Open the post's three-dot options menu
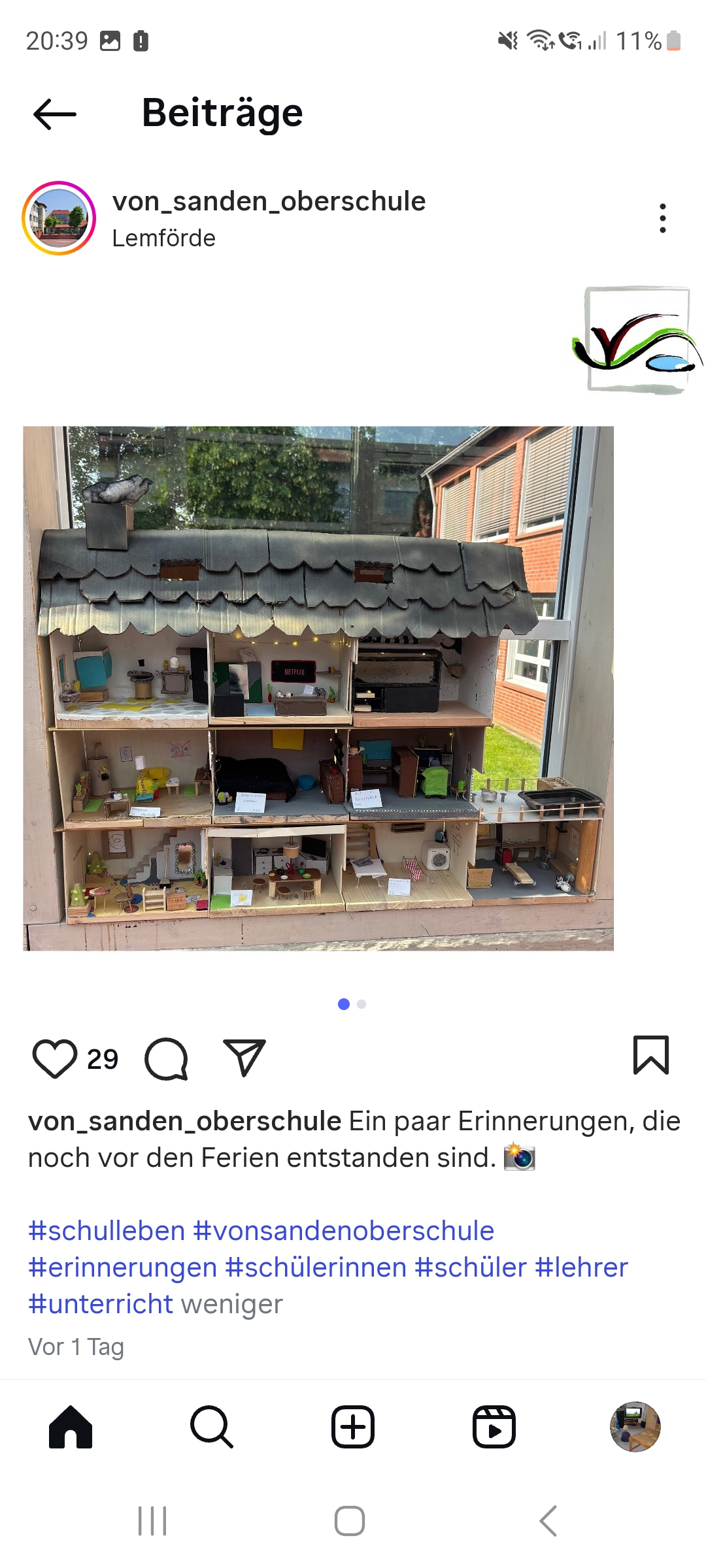This screenshot has width=706, height=1568. pyautogui.click(x=662, y=218)
